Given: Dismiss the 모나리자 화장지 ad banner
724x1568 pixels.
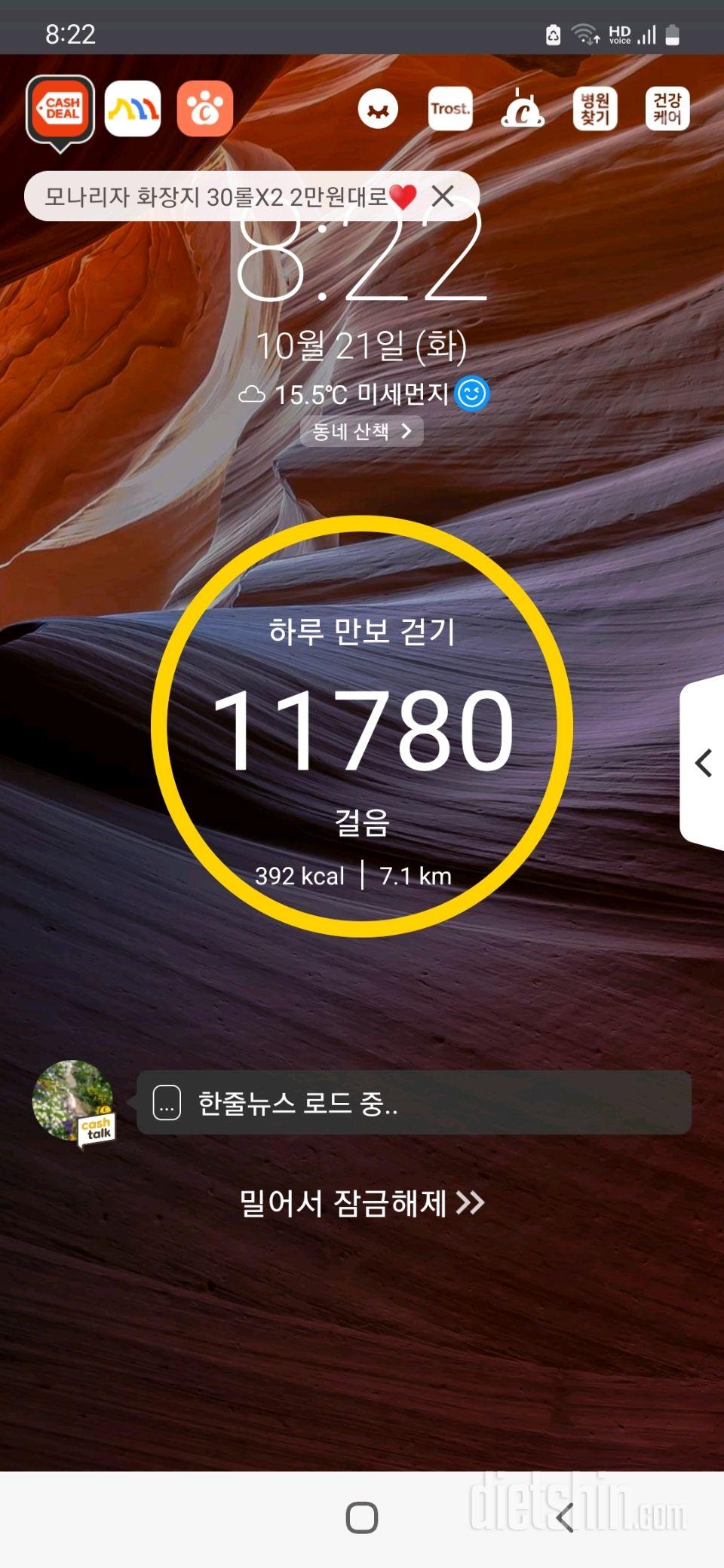Looking at the screenshot, I should click(443, 197).
